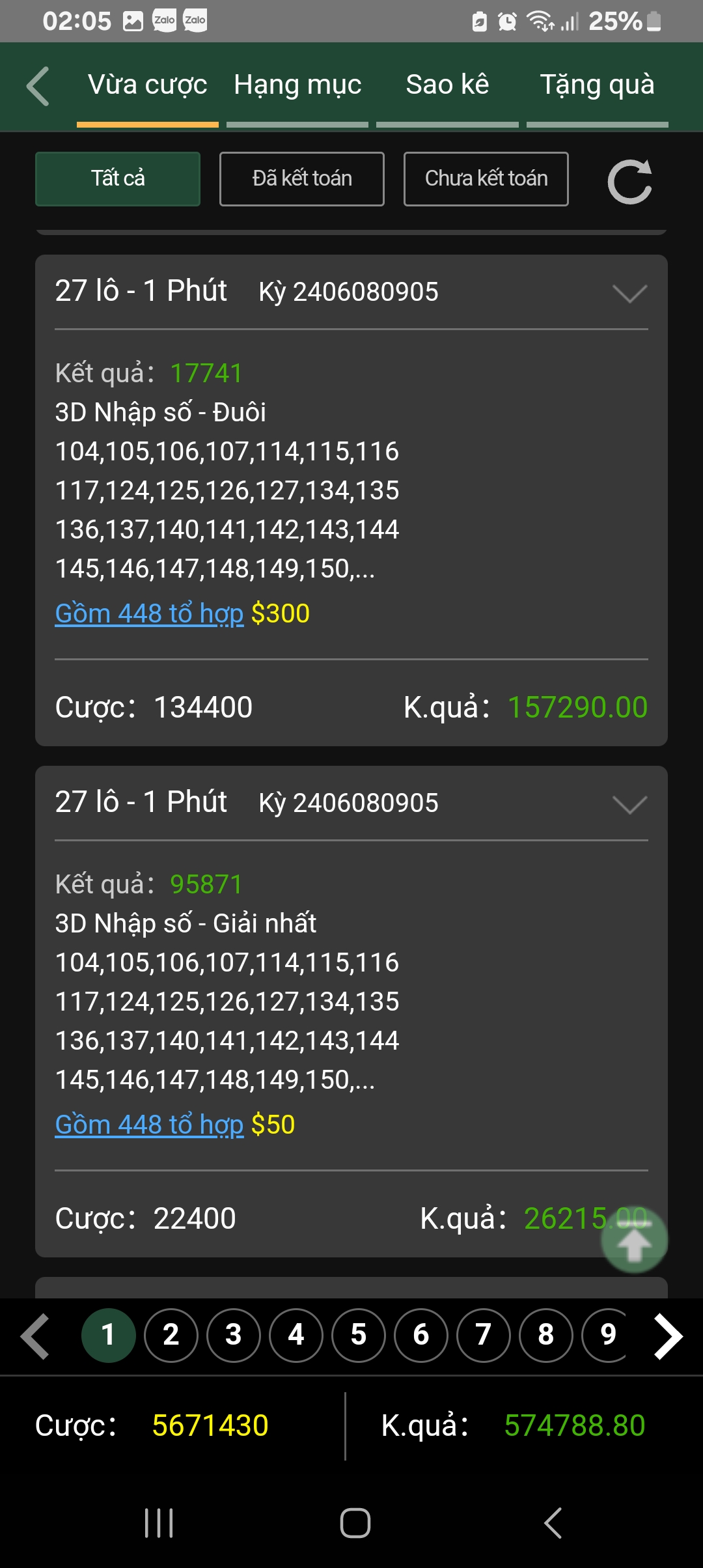The height and width of the screenshot is (1568, 703).
Task: Open the Gồm 448 tổ hợp link priced $50
Action: [149, 1125]
